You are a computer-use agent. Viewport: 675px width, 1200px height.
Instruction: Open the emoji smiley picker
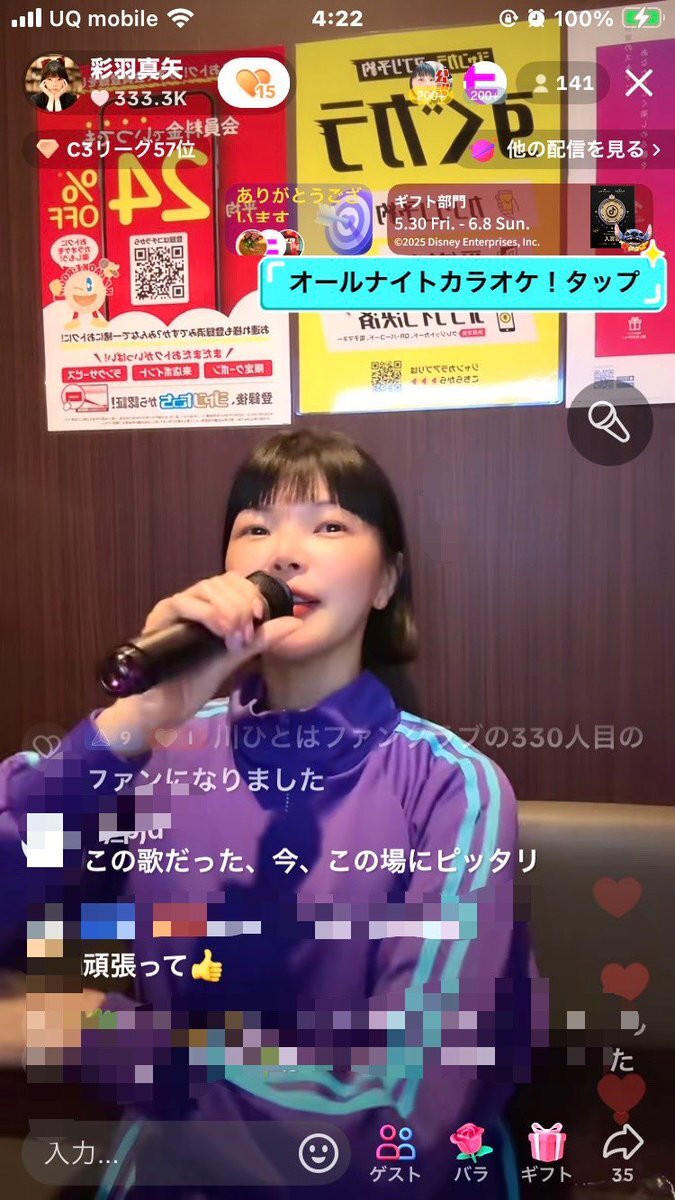(319, 1153)
